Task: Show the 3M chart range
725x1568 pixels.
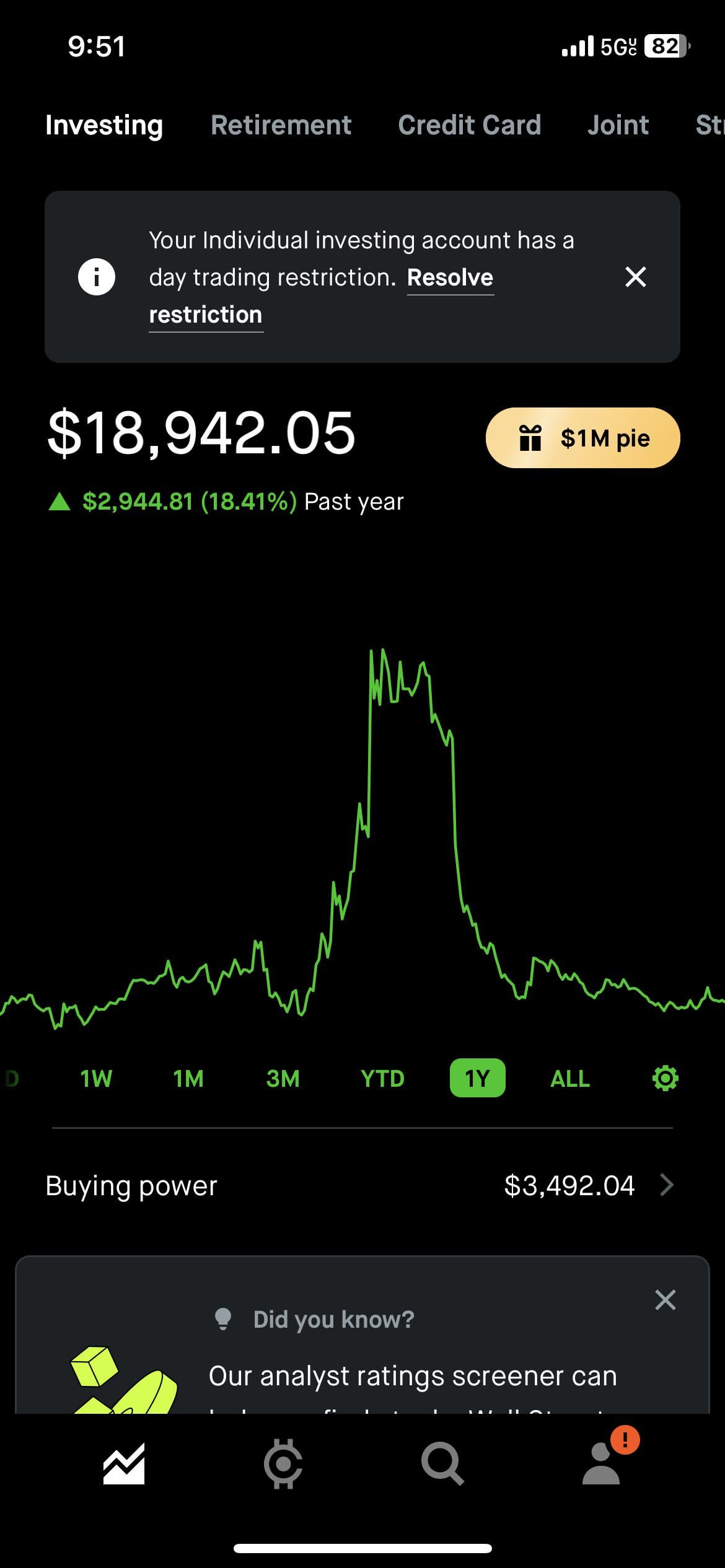Action: [283, 1079]
